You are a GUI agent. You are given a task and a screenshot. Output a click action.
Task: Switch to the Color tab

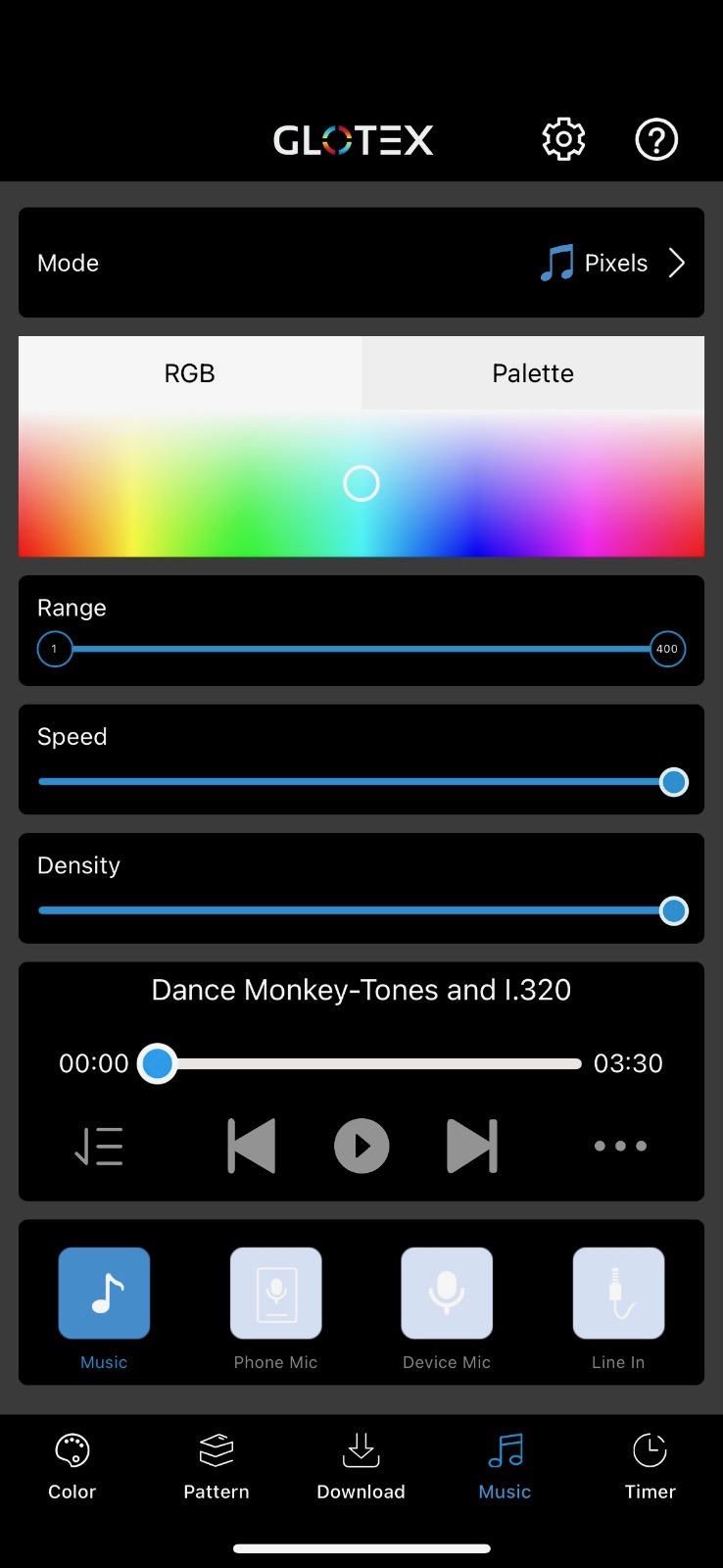72,1466
